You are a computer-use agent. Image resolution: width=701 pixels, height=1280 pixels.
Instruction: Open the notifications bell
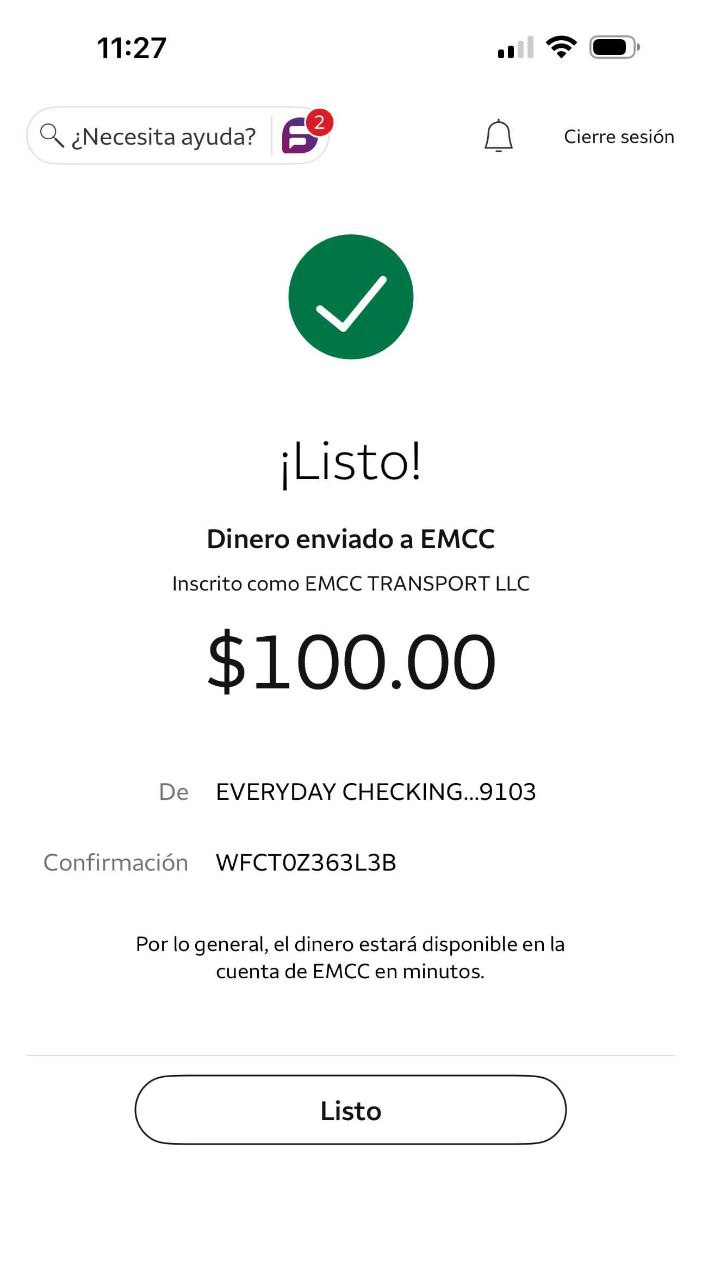click(498, 136)
